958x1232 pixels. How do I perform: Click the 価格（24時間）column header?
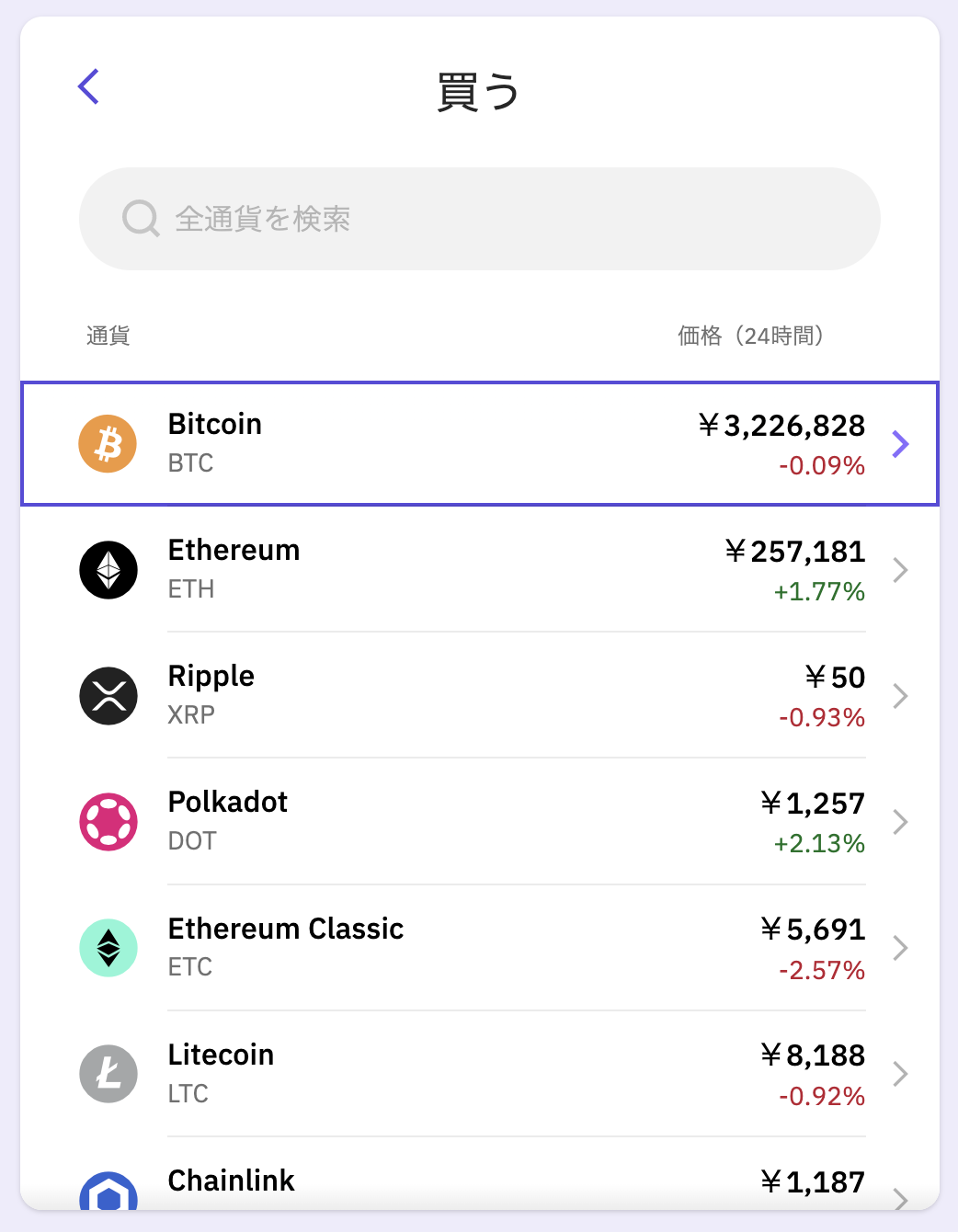(x=751, y=336)
